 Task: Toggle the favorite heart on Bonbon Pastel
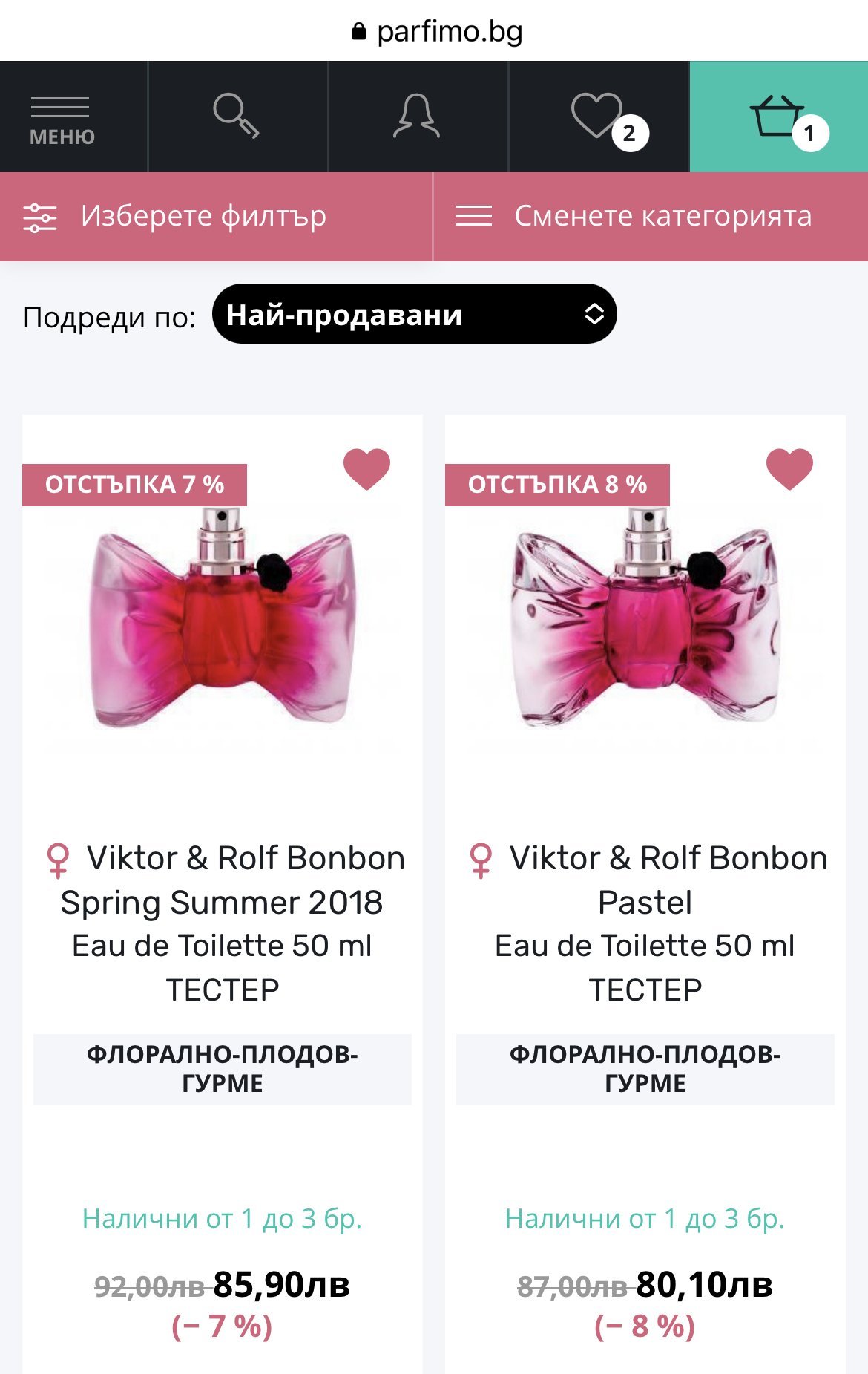coord(789,469)
